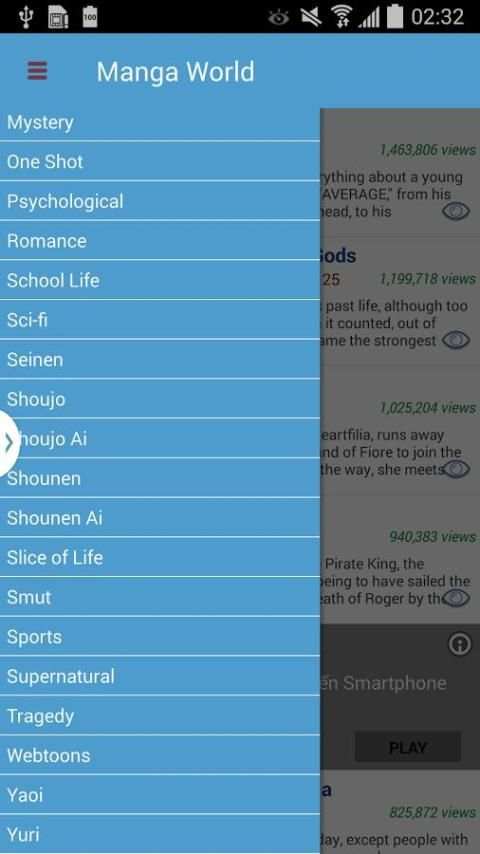Select the Mystery genre

pos(160,123)
